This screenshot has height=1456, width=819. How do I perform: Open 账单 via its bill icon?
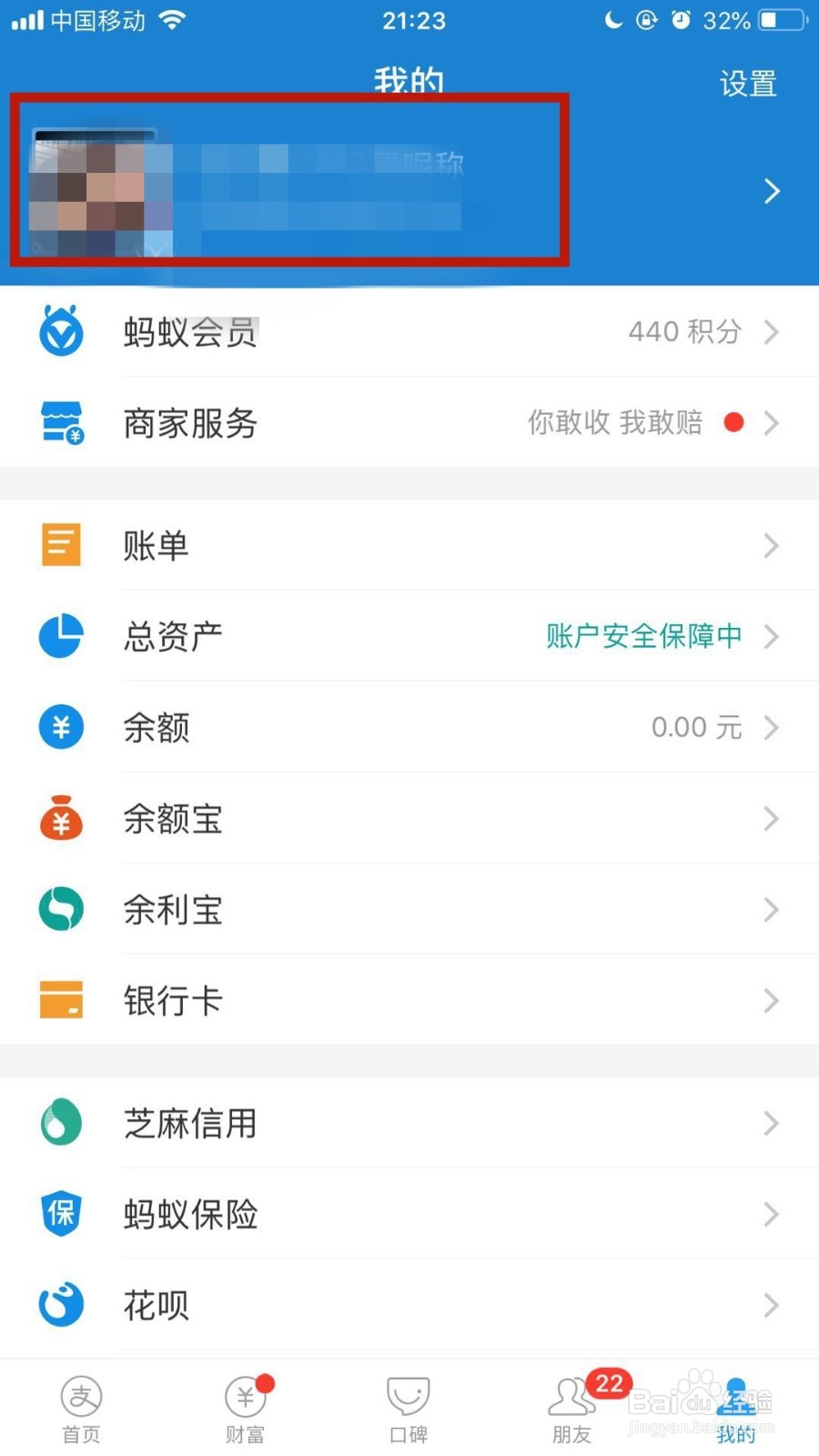tap(60, 544)
